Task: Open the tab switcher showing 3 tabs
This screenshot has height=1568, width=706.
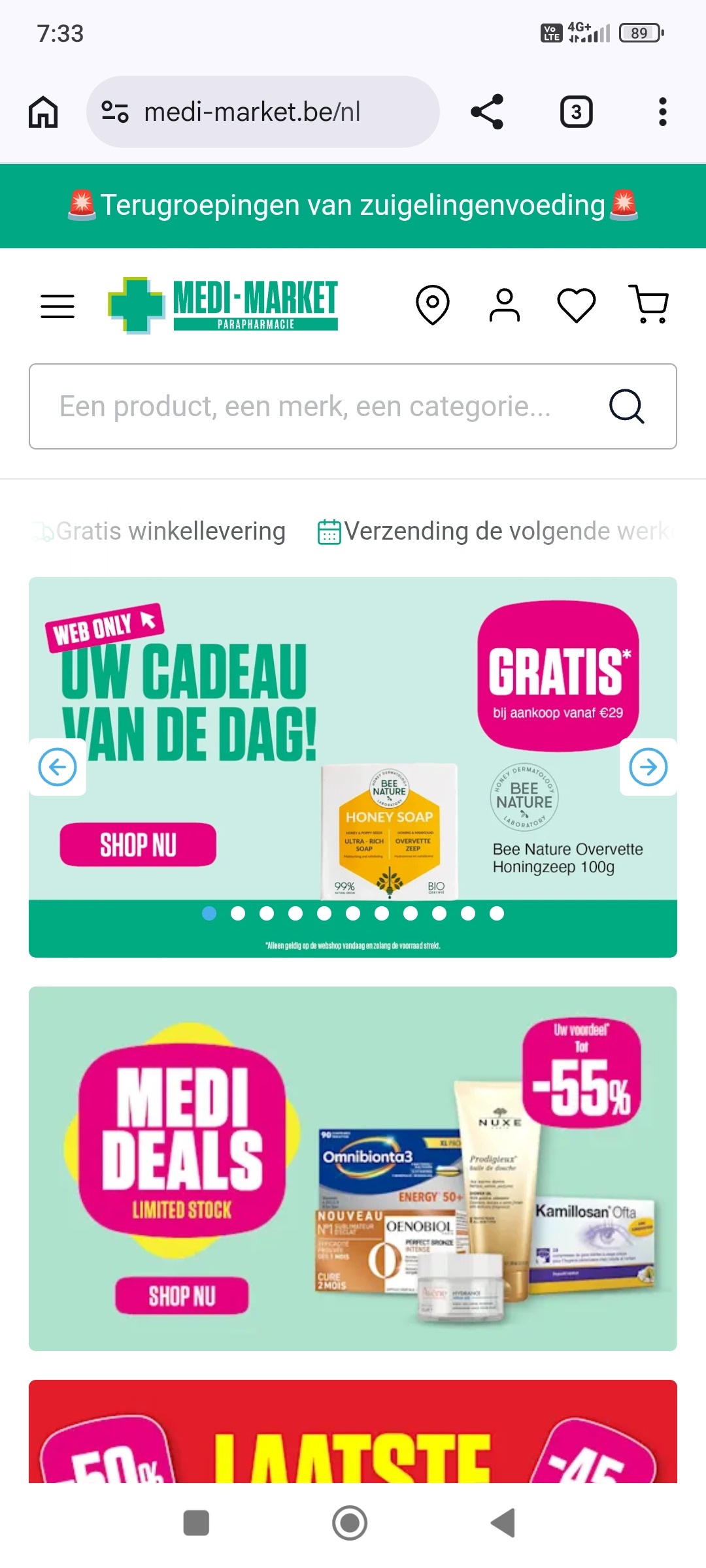Action: (x=576, y=110)
